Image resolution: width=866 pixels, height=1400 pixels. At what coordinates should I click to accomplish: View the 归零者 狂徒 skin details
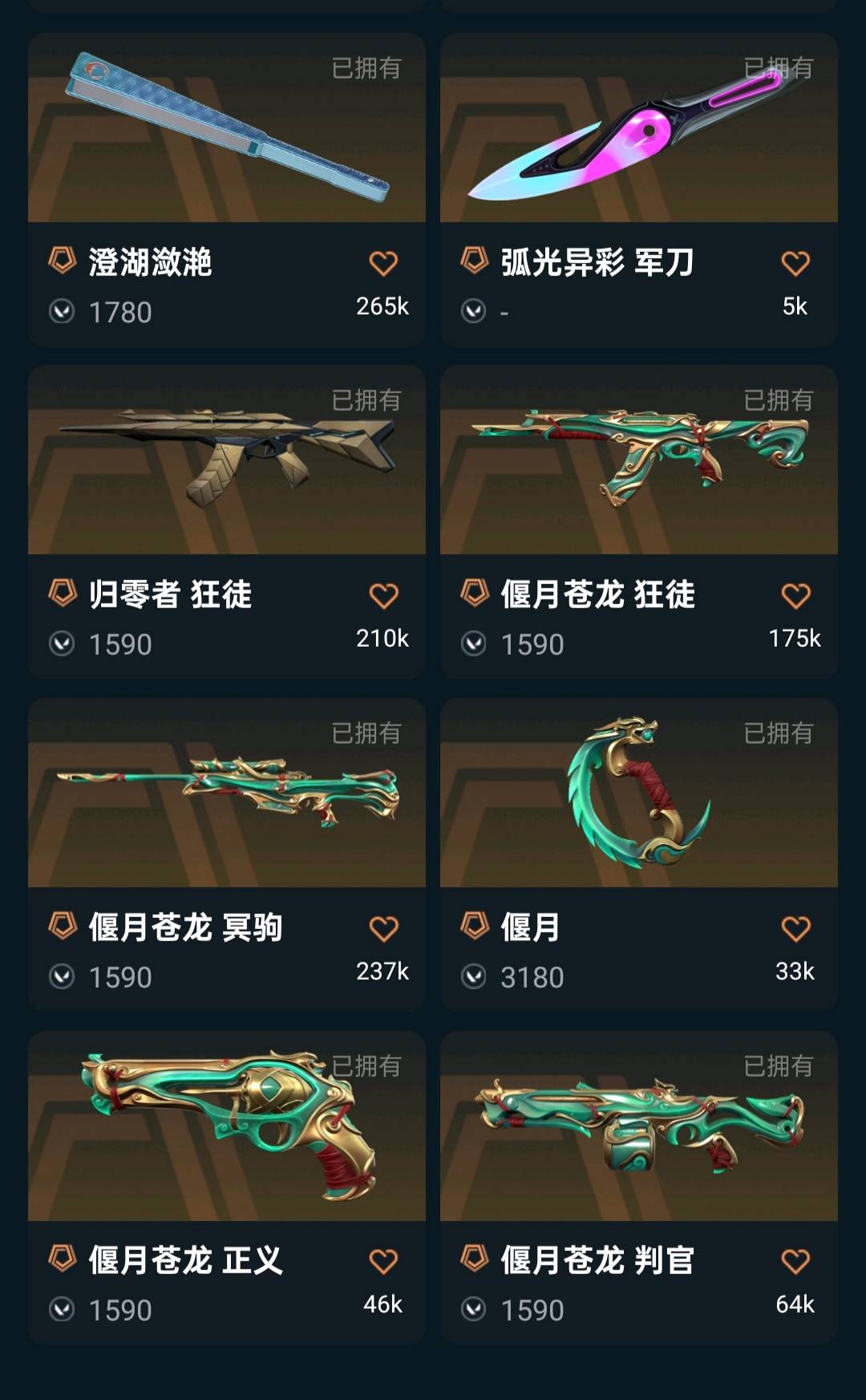pyautogui.click(x=227, y=461)
